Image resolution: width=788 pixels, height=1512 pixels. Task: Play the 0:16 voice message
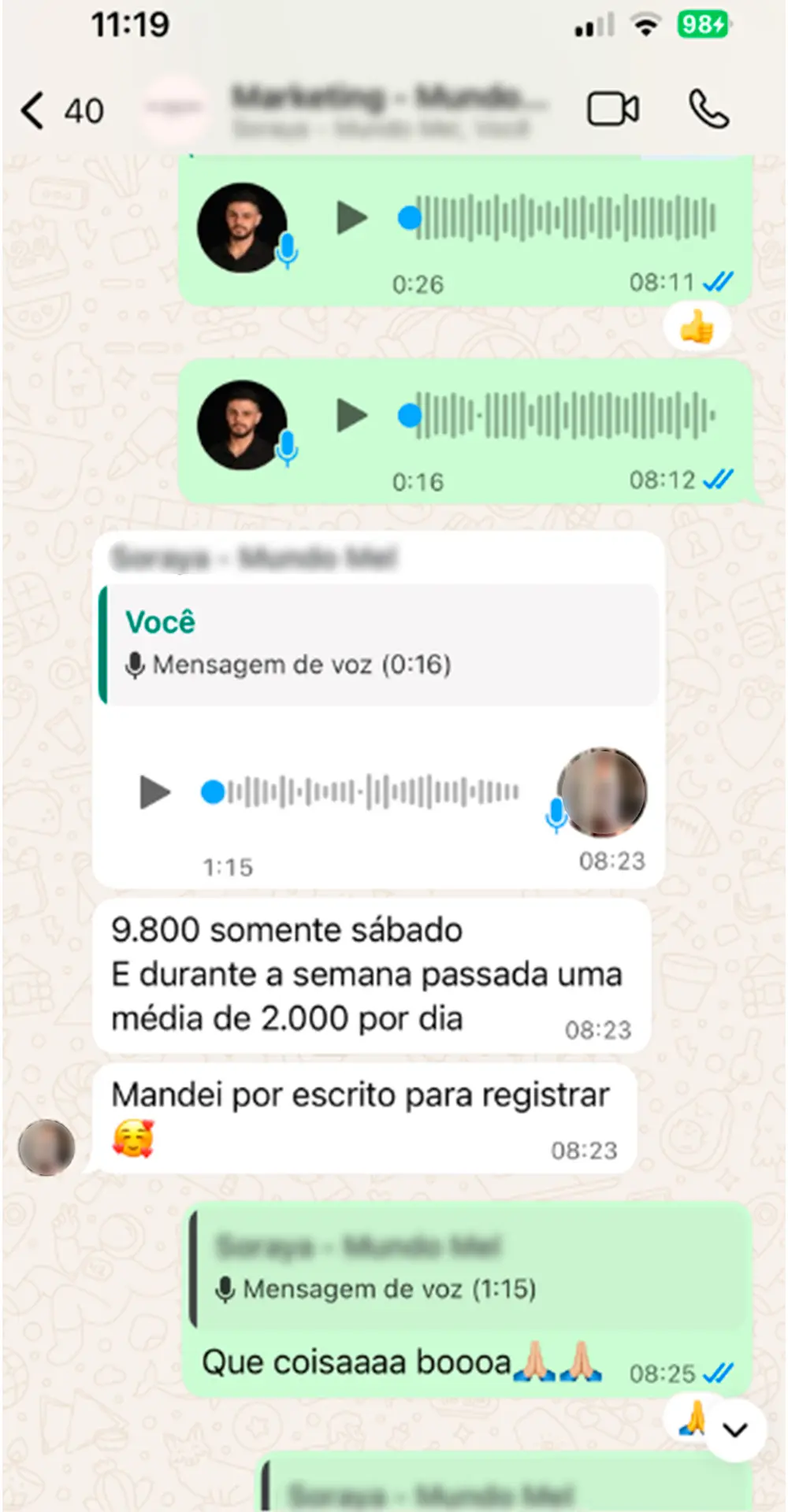[x=350, y=415]
